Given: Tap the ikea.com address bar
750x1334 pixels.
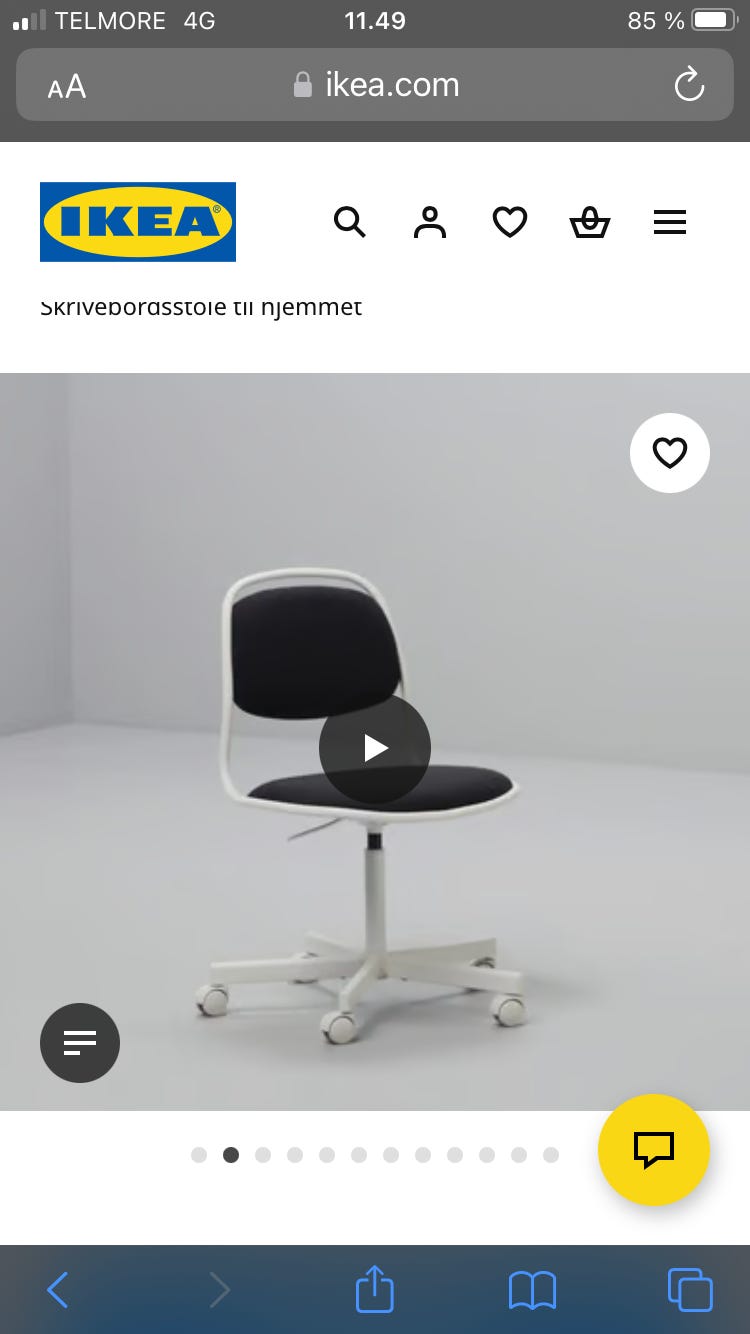Looking at the screenshot, I should (390, 85).
